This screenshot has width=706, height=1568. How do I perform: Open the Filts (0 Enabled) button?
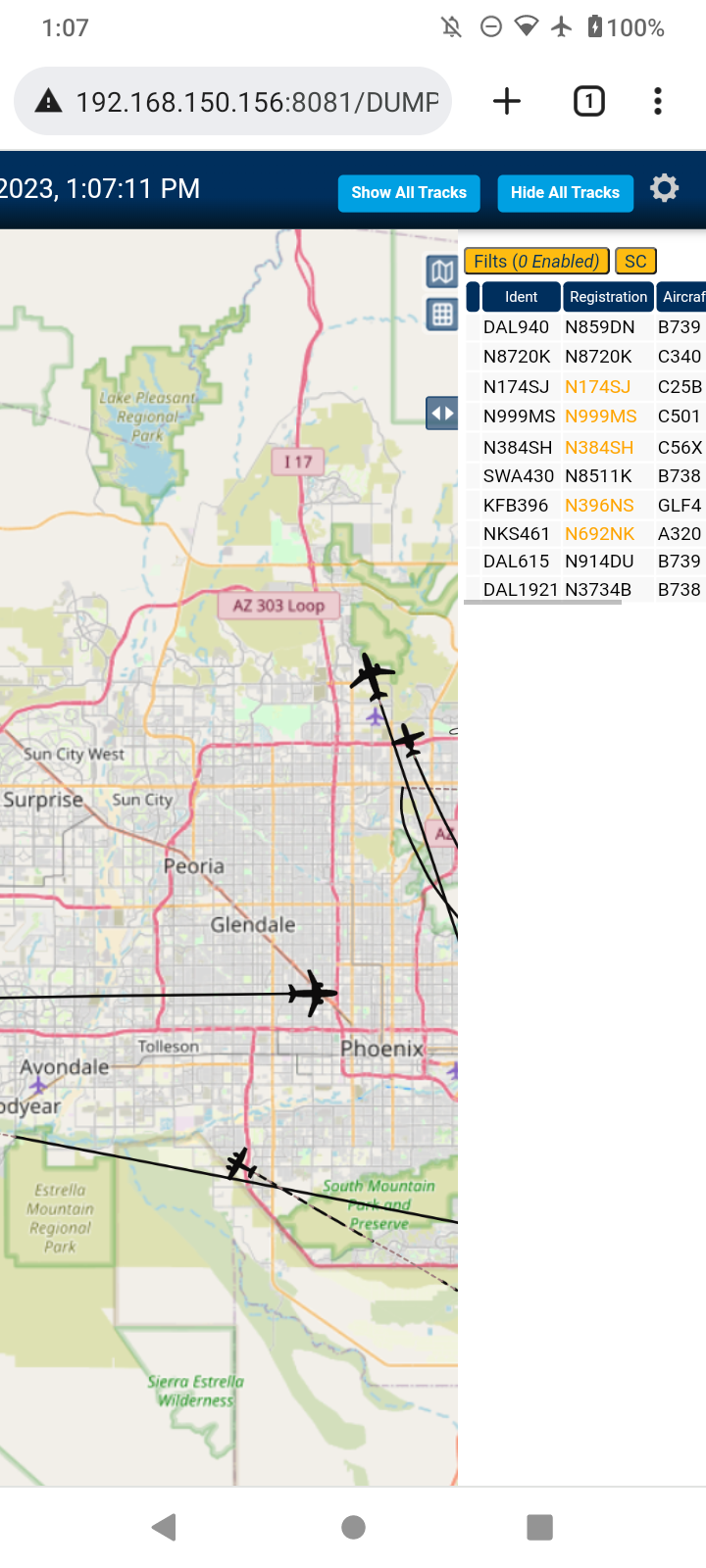(x=536, y=262)
